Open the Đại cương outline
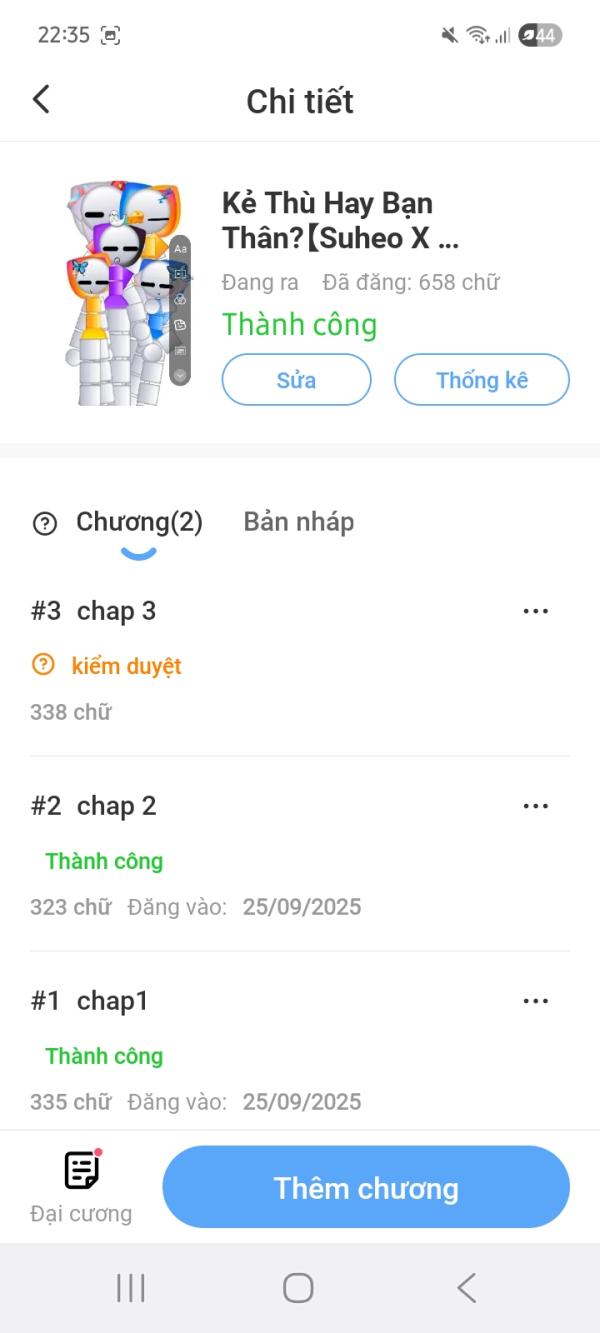 pyautogui.click(x=81, y=1187)
